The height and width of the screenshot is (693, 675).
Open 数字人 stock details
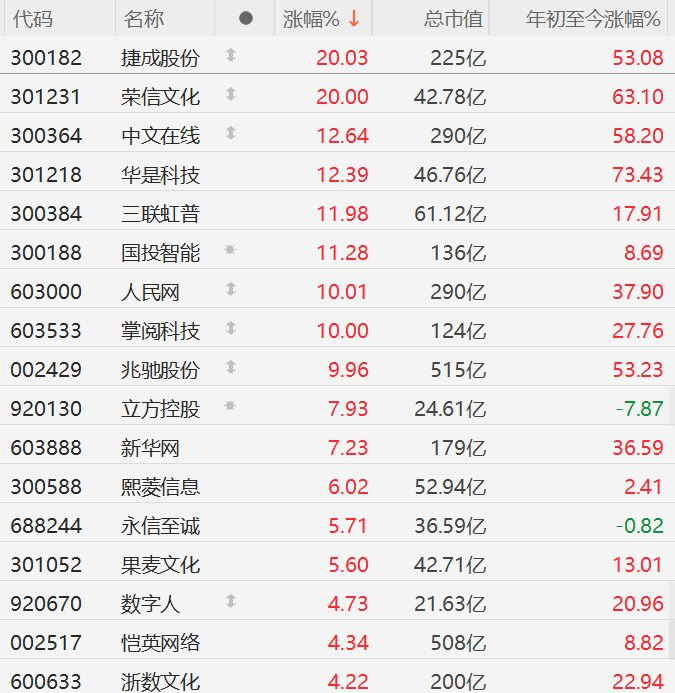148,604
